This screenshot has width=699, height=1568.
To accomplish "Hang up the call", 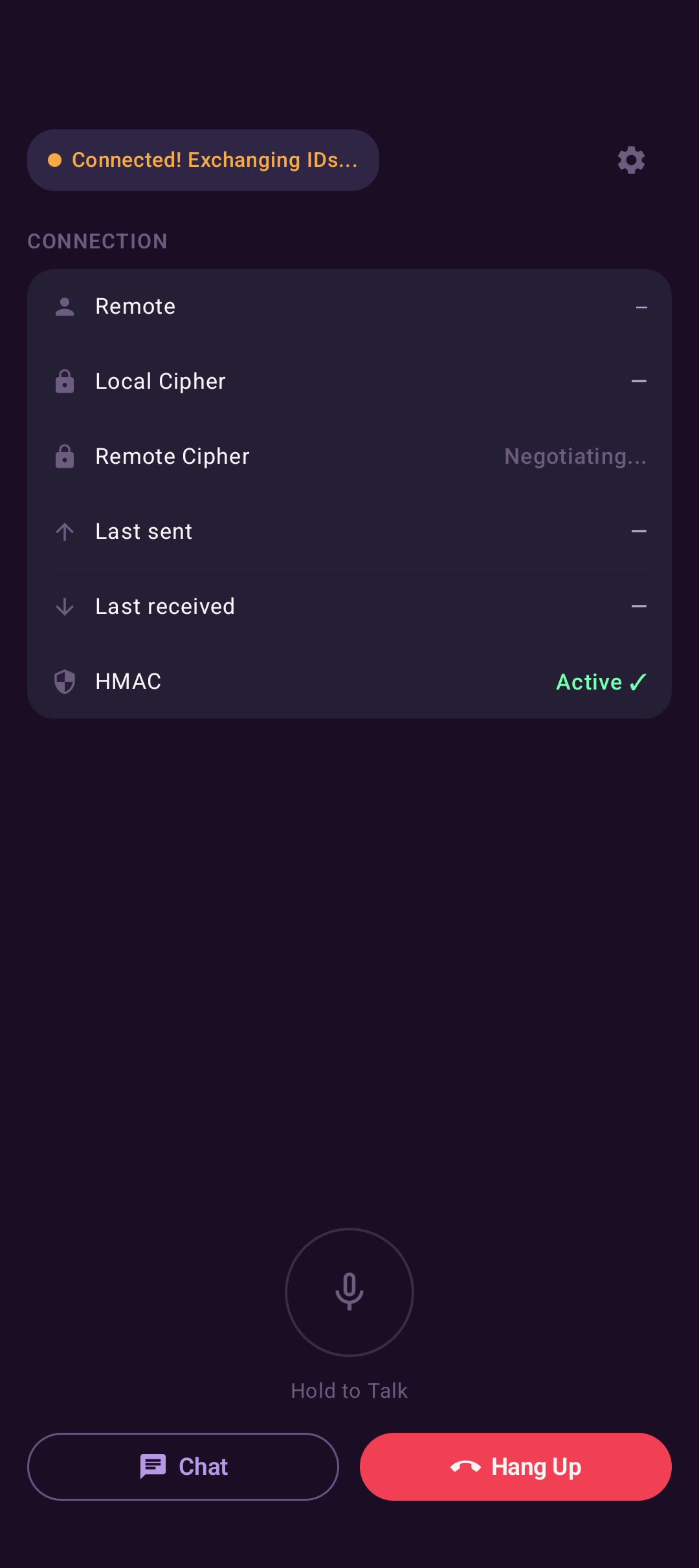I will point(516,1466).
